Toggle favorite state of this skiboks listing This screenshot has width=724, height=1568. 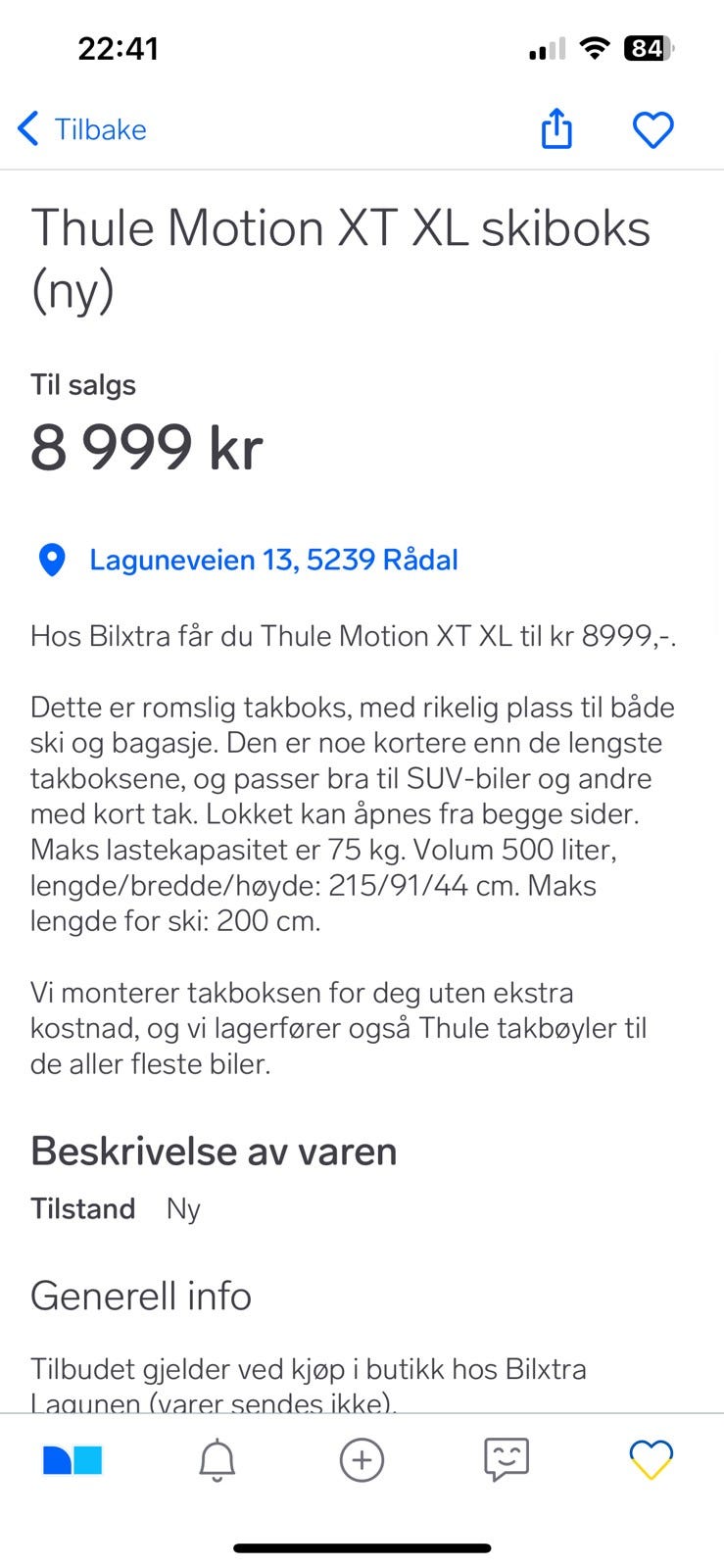point(653,128)
